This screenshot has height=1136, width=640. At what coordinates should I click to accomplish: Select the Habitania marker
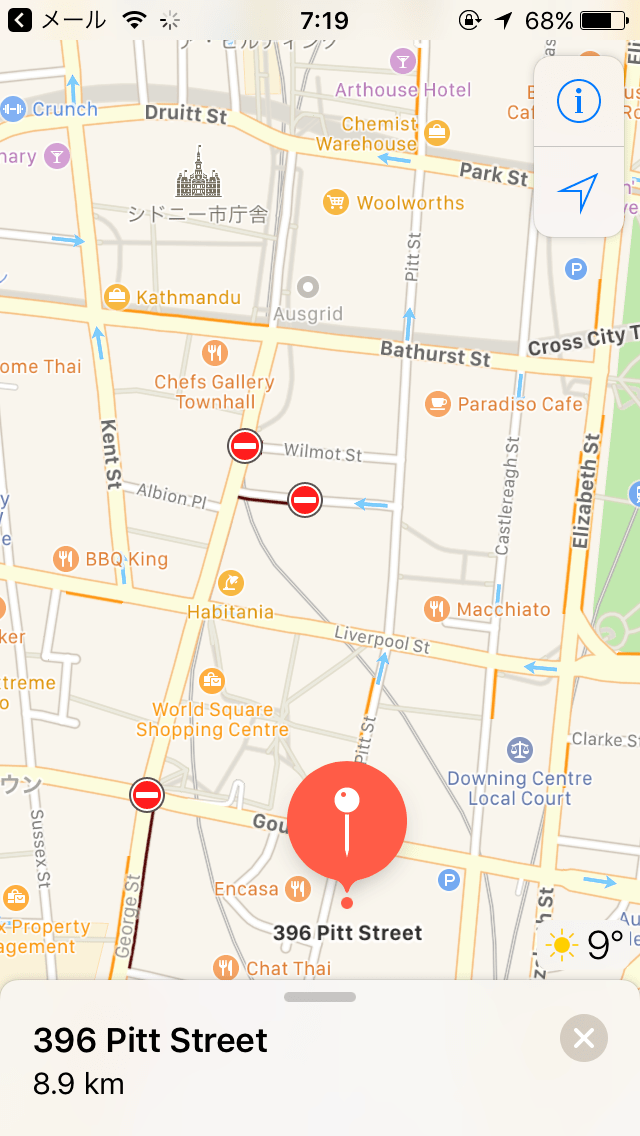point(230,582)
